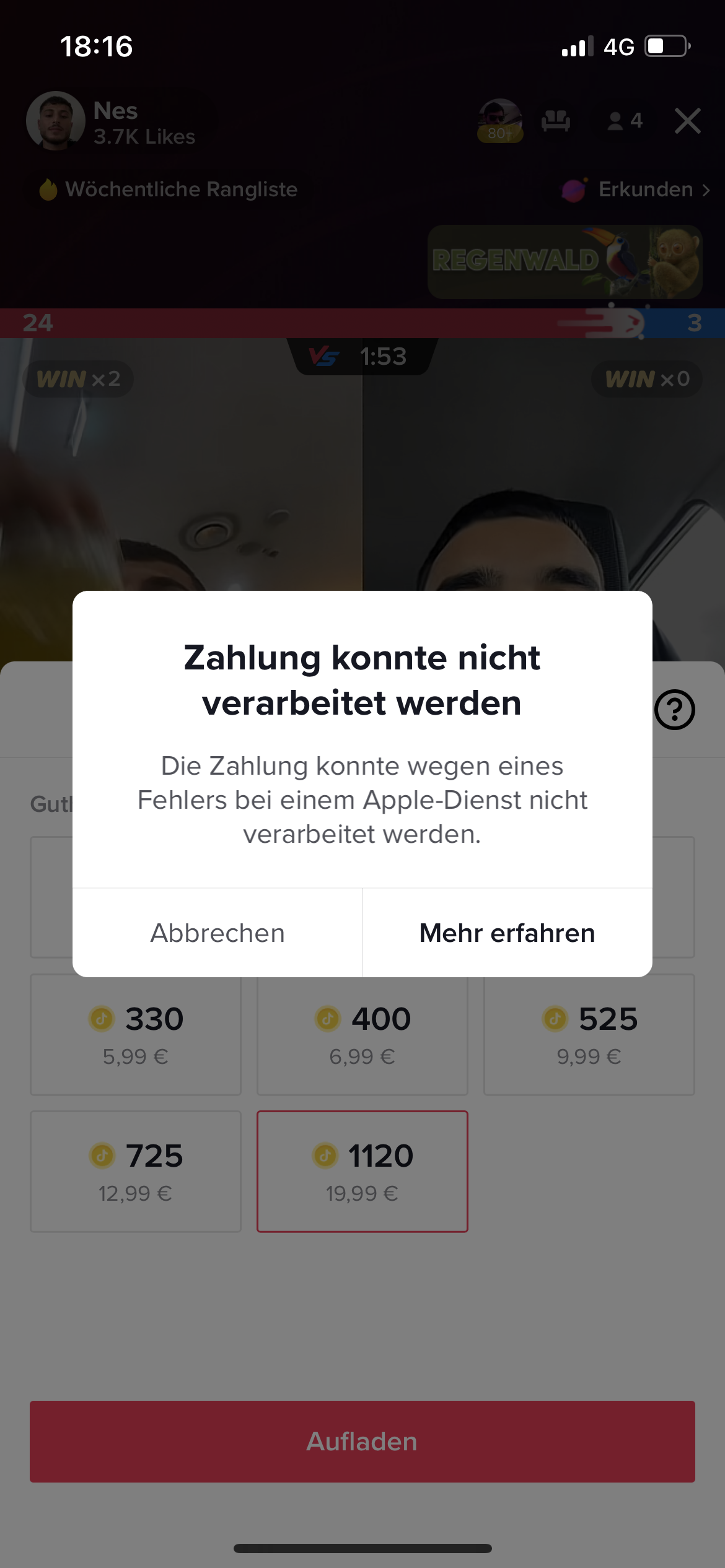Select the 330 coins package
Image resolution: width=725 pixels, height=1568 pixels.
pos(136,1035)
